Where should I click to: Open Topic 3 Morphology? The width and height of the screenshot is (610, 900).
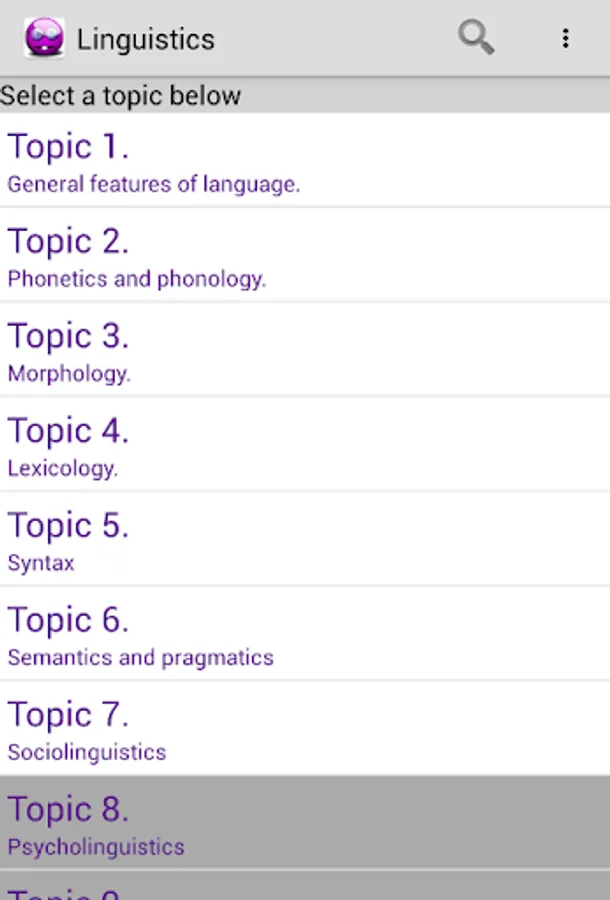click(305, 350)
